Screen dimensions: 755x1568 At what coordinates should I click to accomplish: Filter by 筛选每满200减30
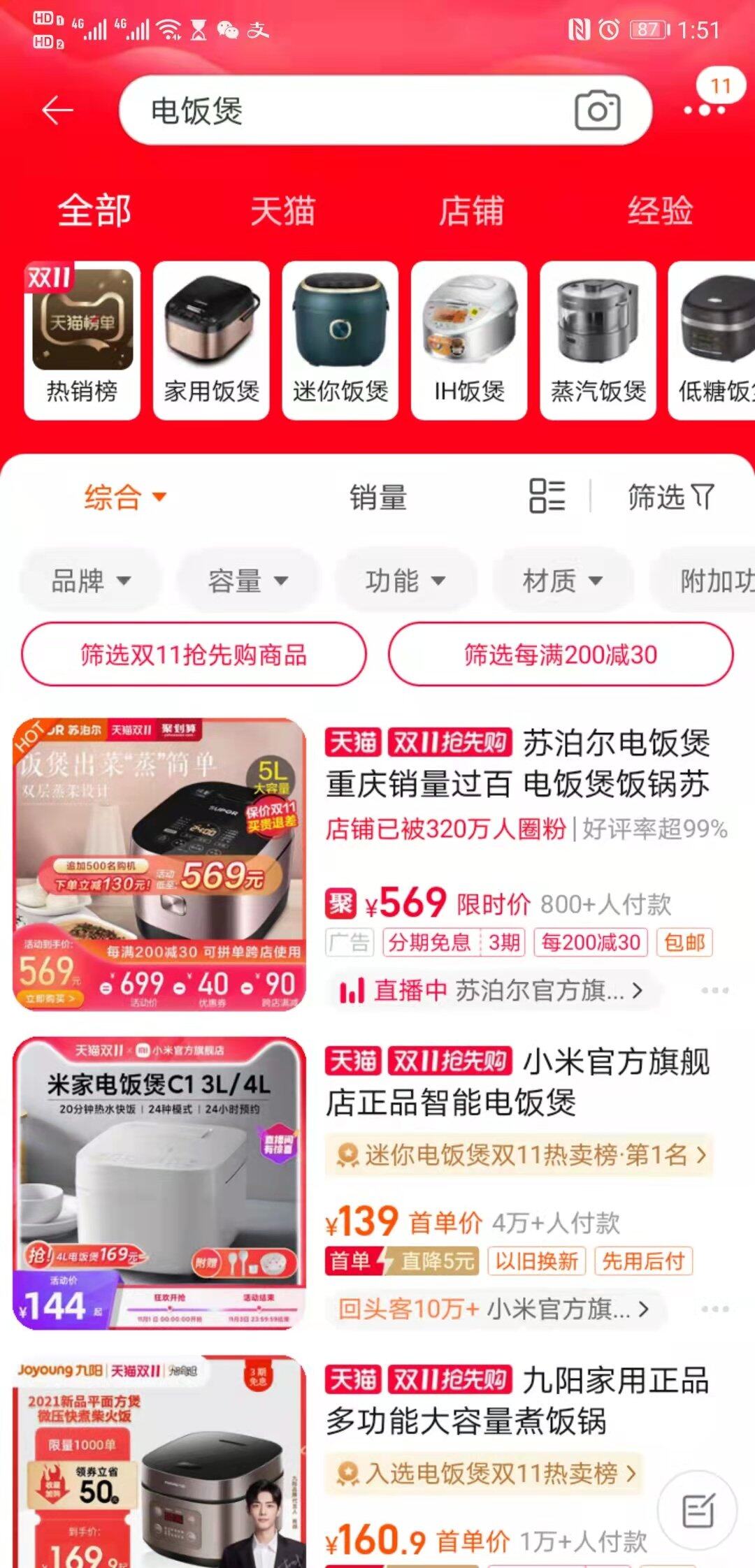[561, 655]
